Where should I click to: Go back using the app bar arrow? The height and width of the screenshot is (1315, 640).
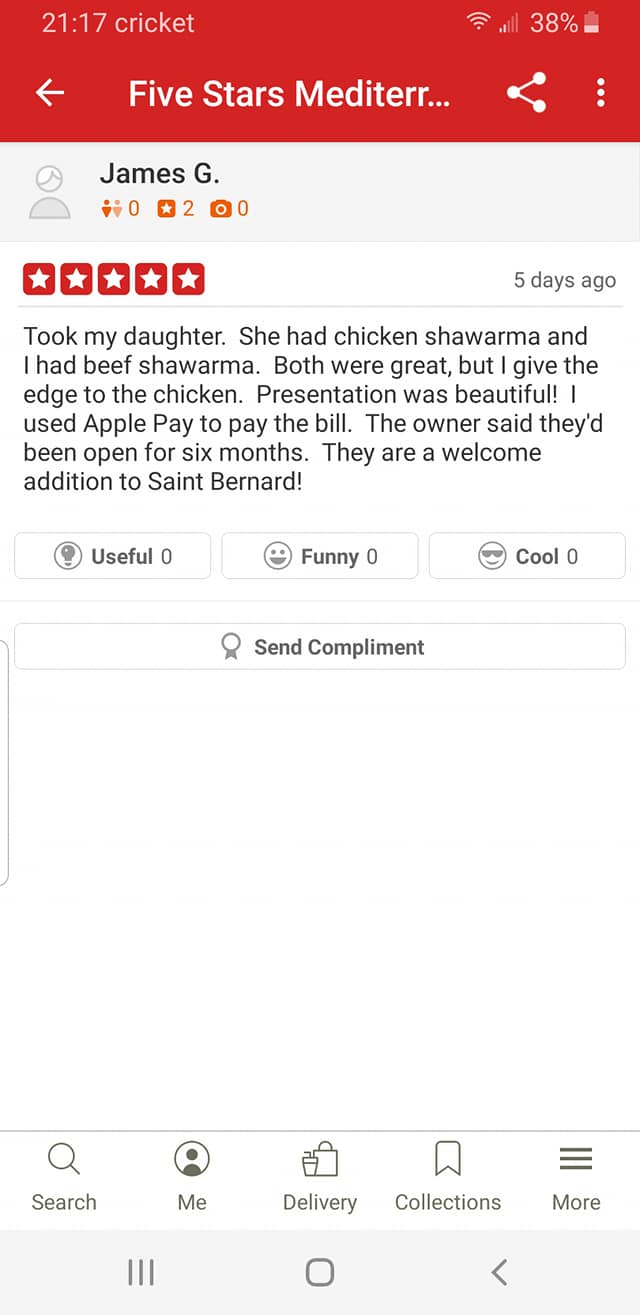[x=50, y=94]
